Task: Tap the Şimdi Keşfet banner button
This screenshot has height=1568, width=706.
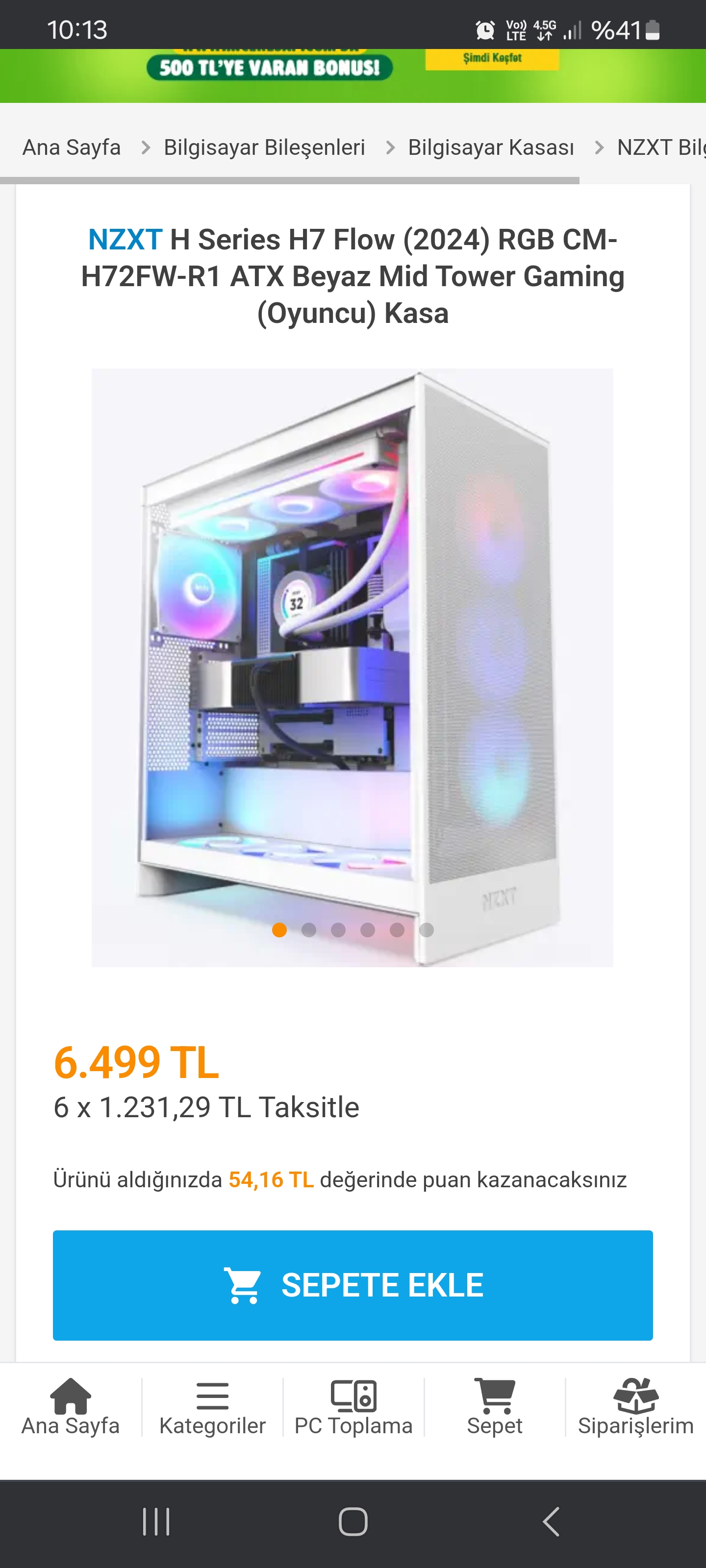Action: 492,58
